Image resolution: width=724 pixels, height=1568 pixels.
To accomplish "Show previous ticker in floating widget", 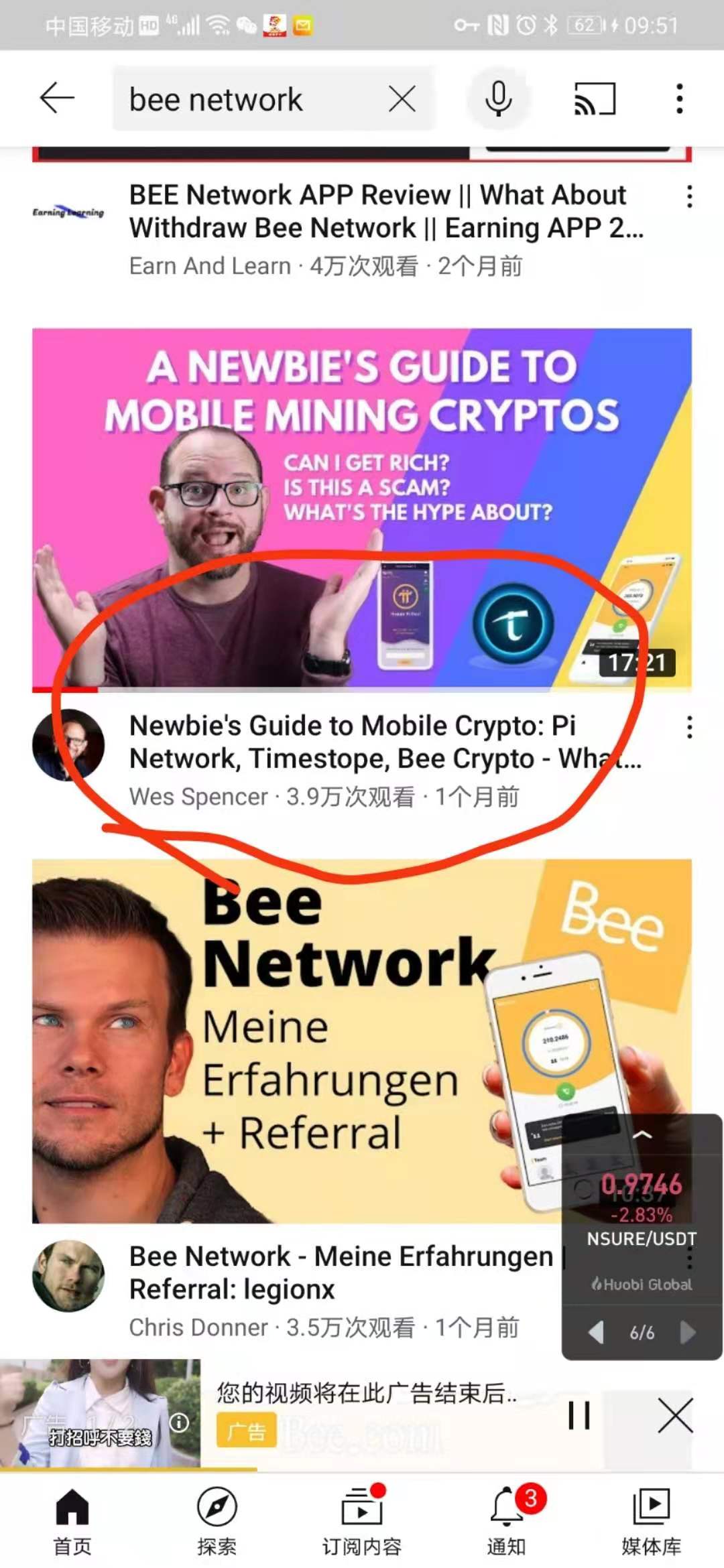I will [595, 1332].
